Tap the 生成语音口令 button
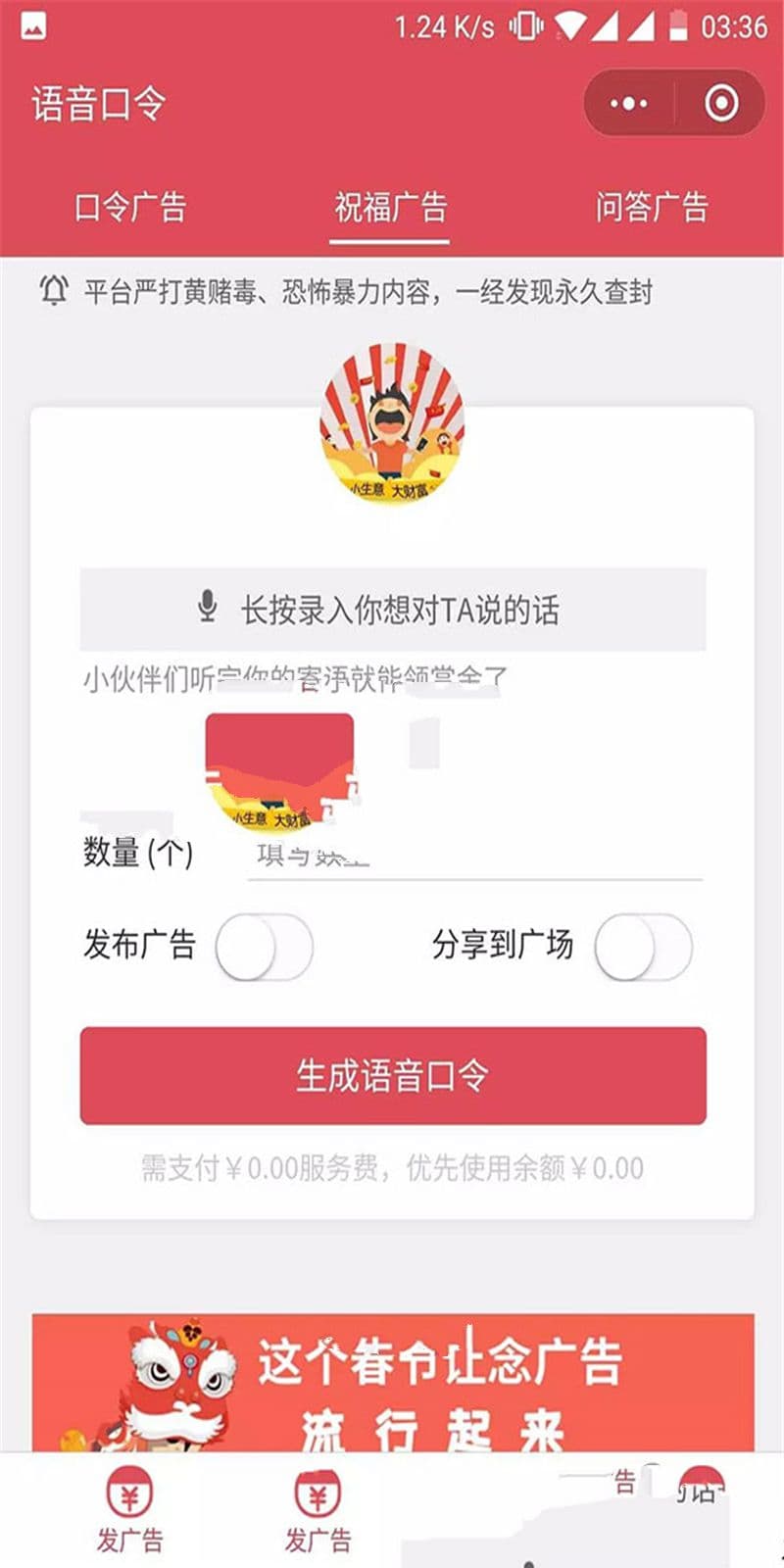The width and height of the screenshot is (784, 1568). (x=393, y=1076)
